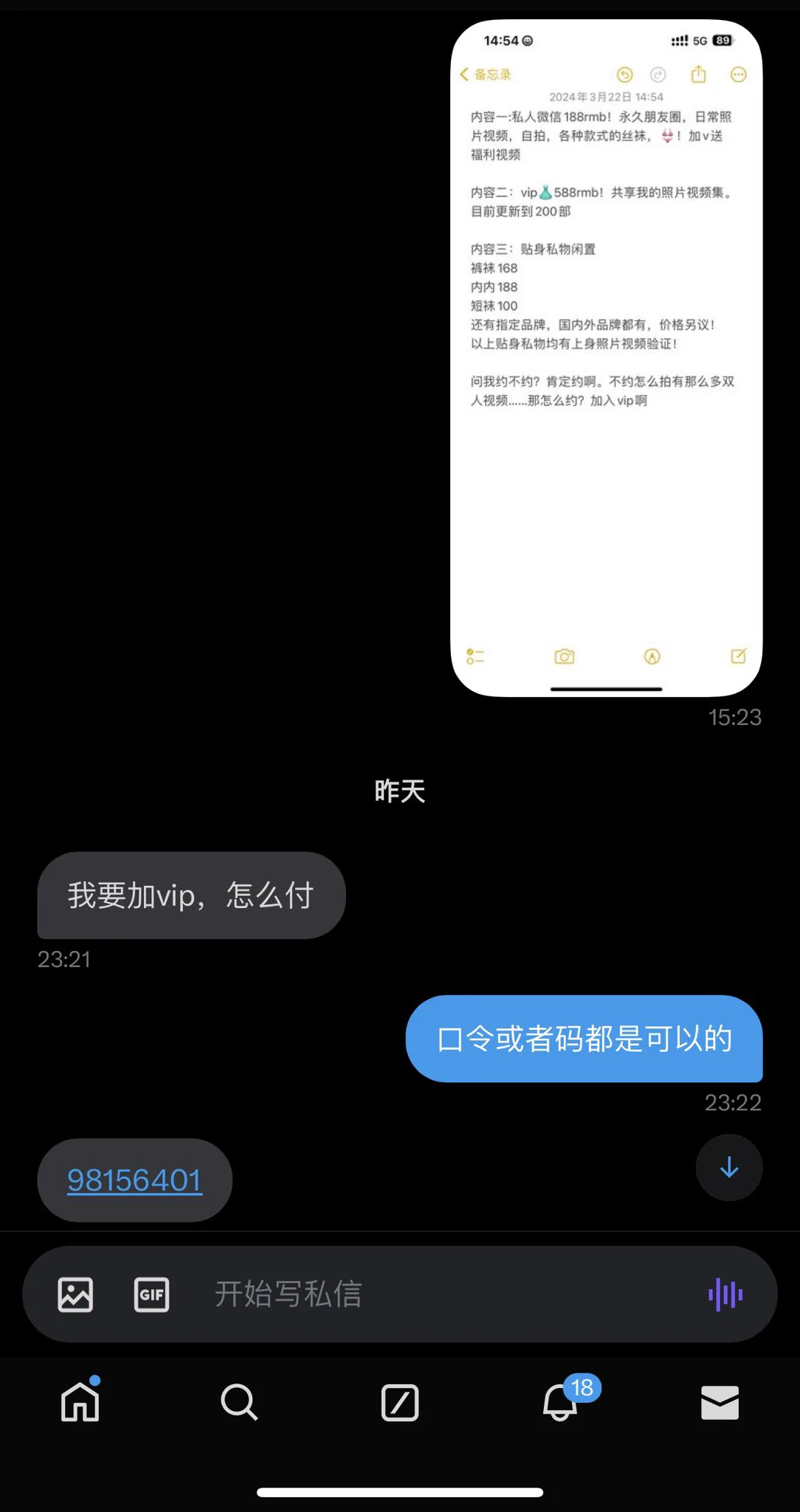The width and height of the screenshot is (800, 1512).
Task: Tap the linked number 98156401
Action: point(134,1181)
